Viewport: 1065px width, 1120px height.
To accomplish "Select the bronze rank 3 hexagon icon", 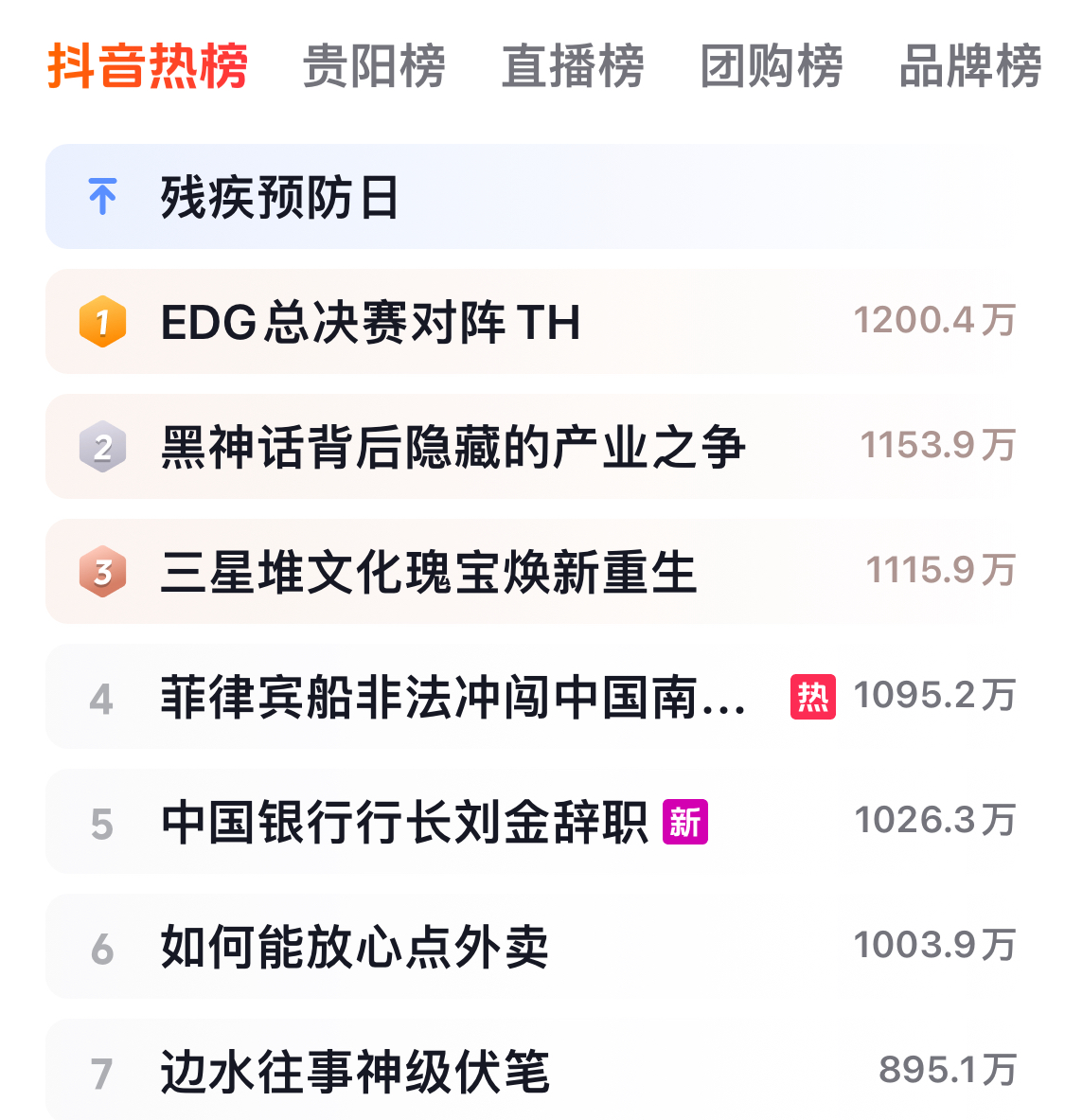I will point(101,572).
